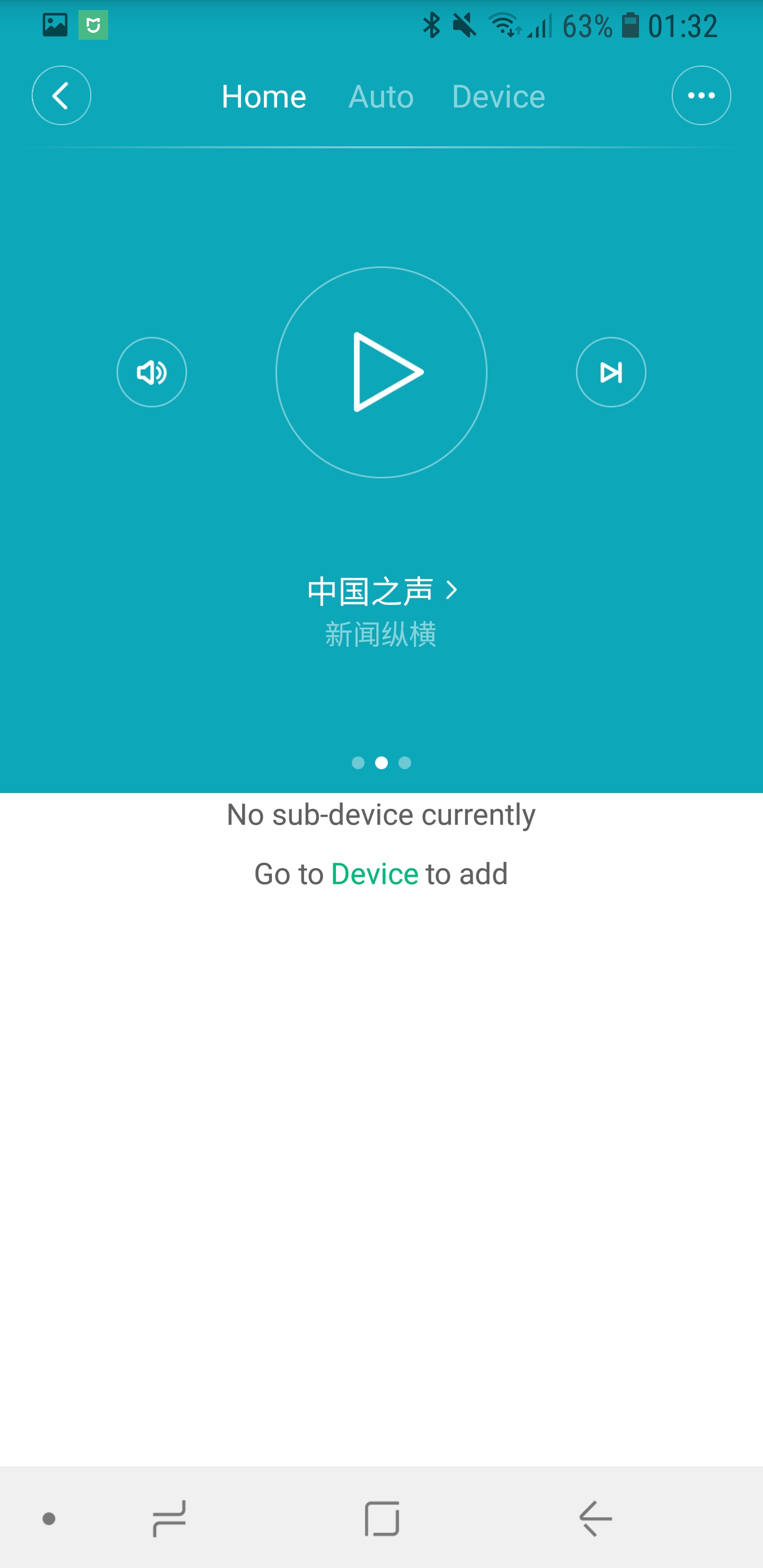
Task: Select the Home tab
Action: [x=264, y=97]
